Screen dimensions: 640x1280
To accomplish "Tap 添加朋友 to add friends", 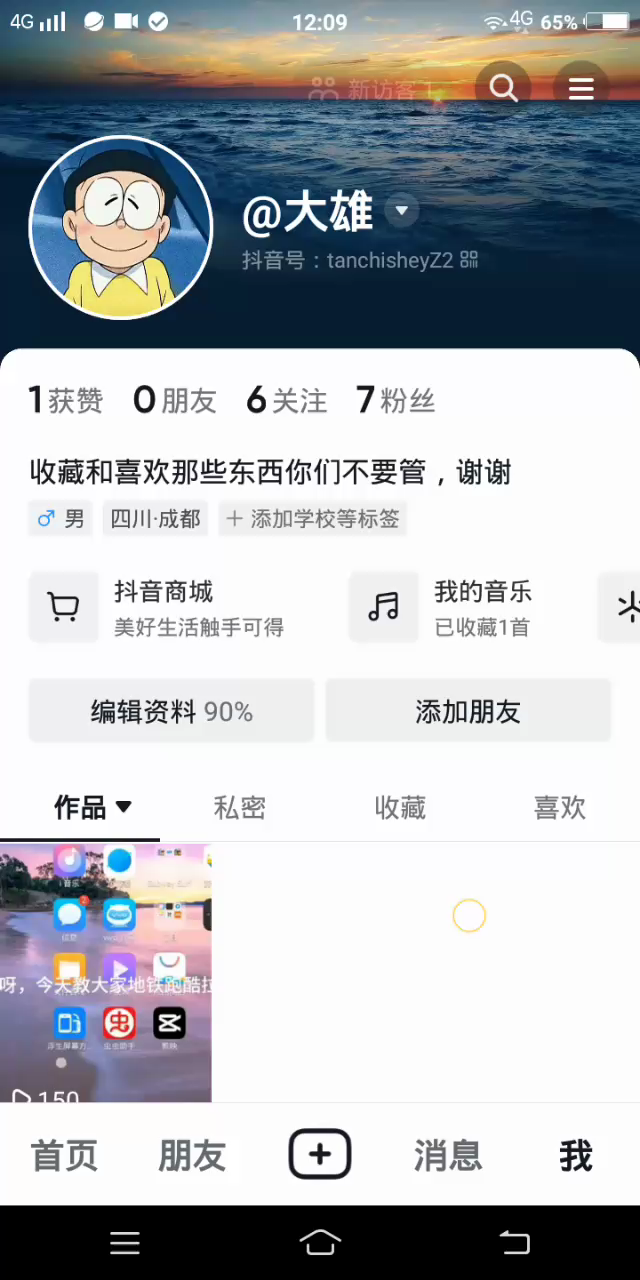I will coord(468,711).
